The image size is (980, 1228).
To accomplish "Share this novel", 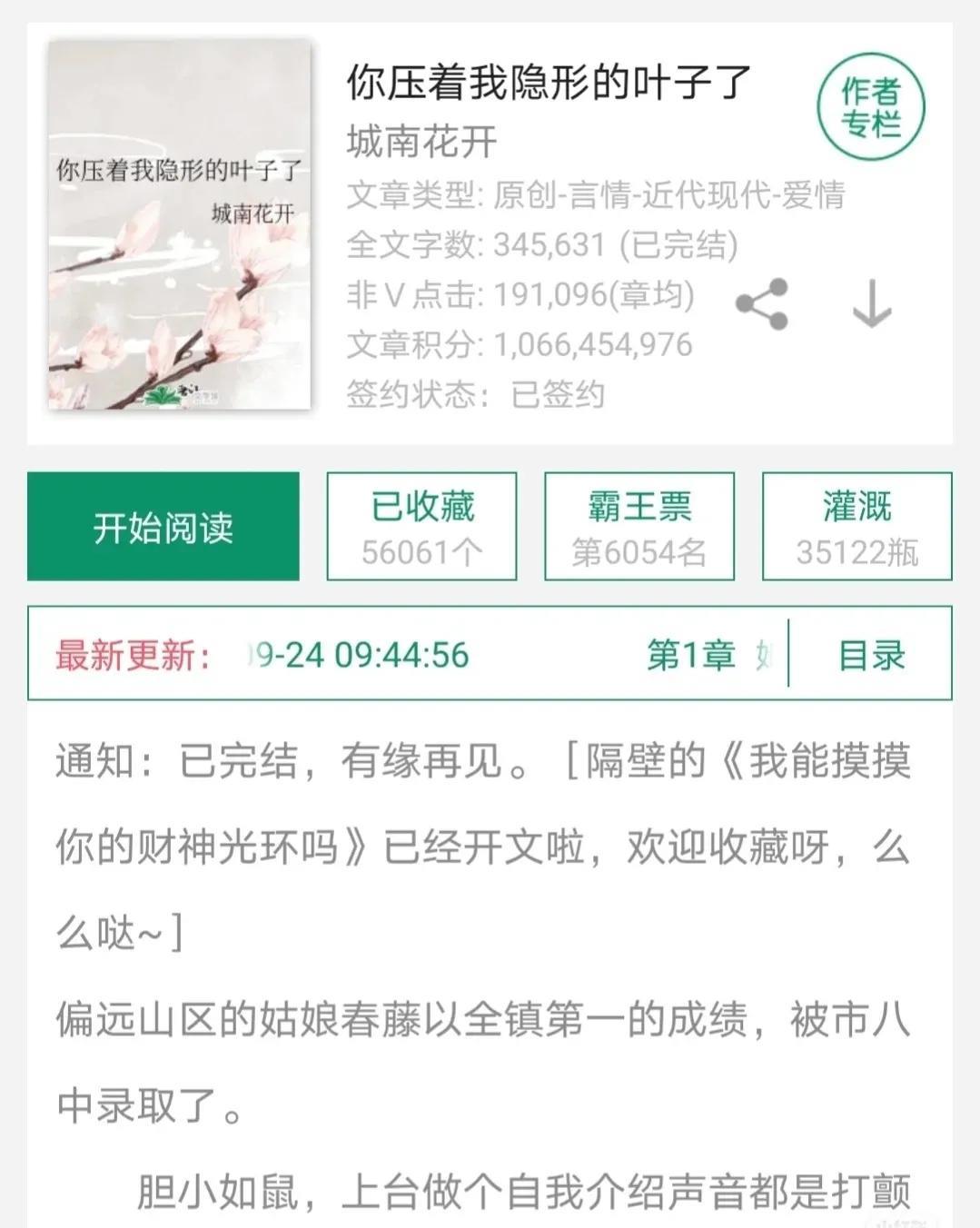I will click(x=761, y=303).
